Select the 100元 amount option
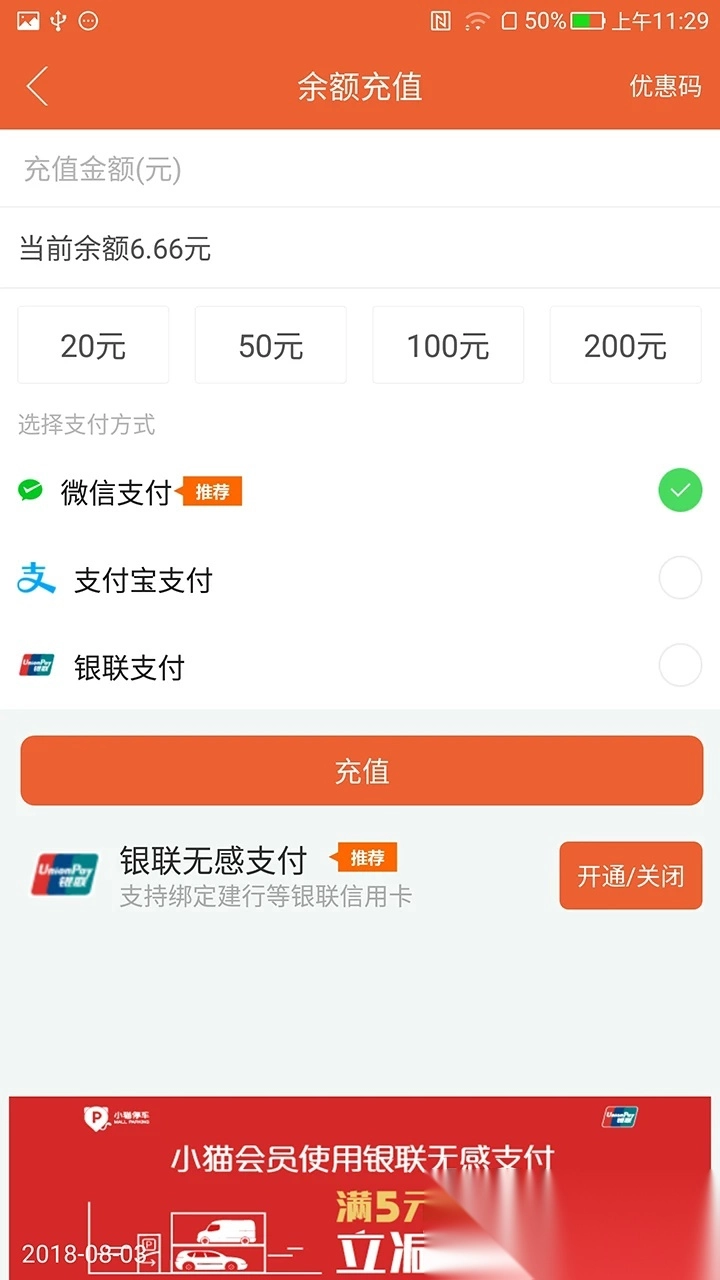The width and height of the screenshot is (720, 1280). tap(447, 344)
